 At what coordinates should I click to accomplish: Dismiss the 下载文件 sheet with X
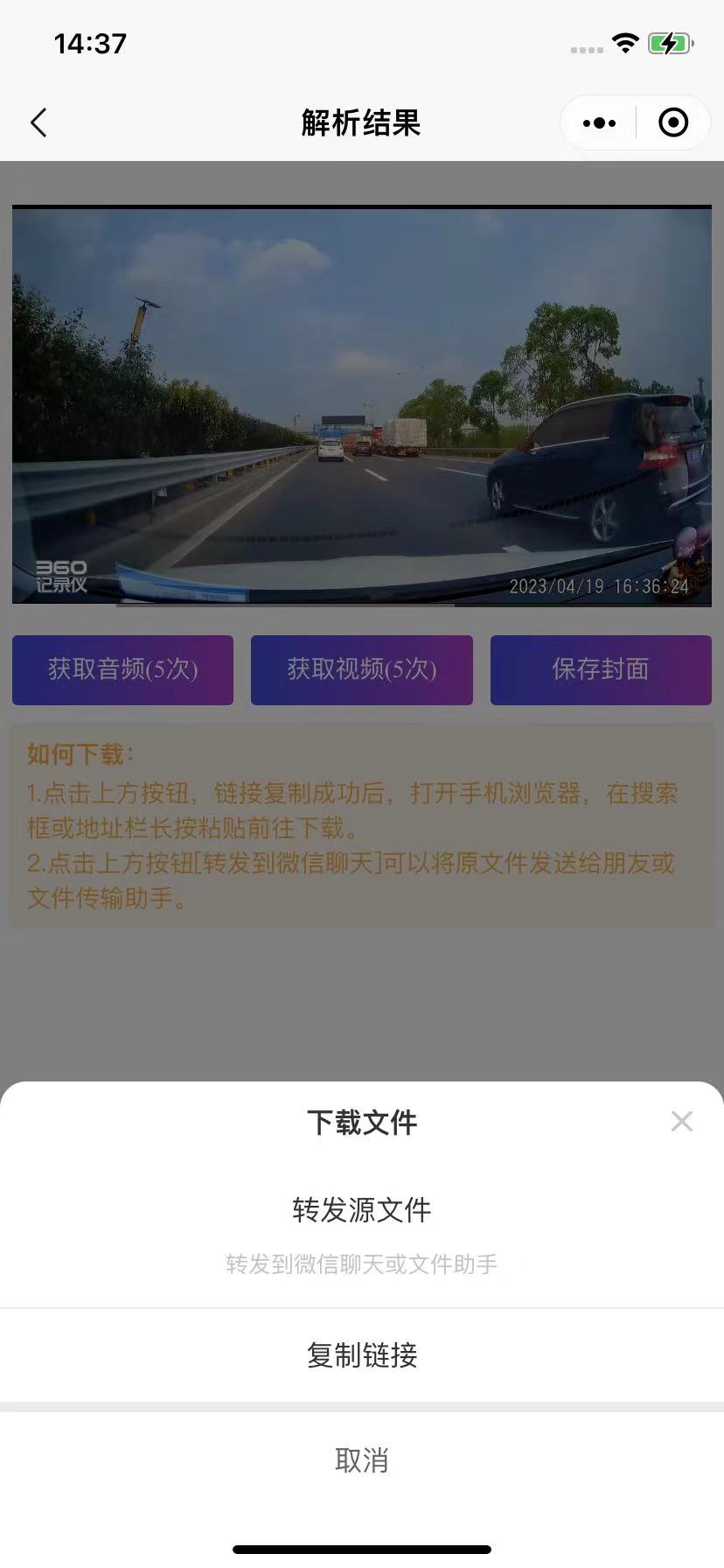[681, 1121]
